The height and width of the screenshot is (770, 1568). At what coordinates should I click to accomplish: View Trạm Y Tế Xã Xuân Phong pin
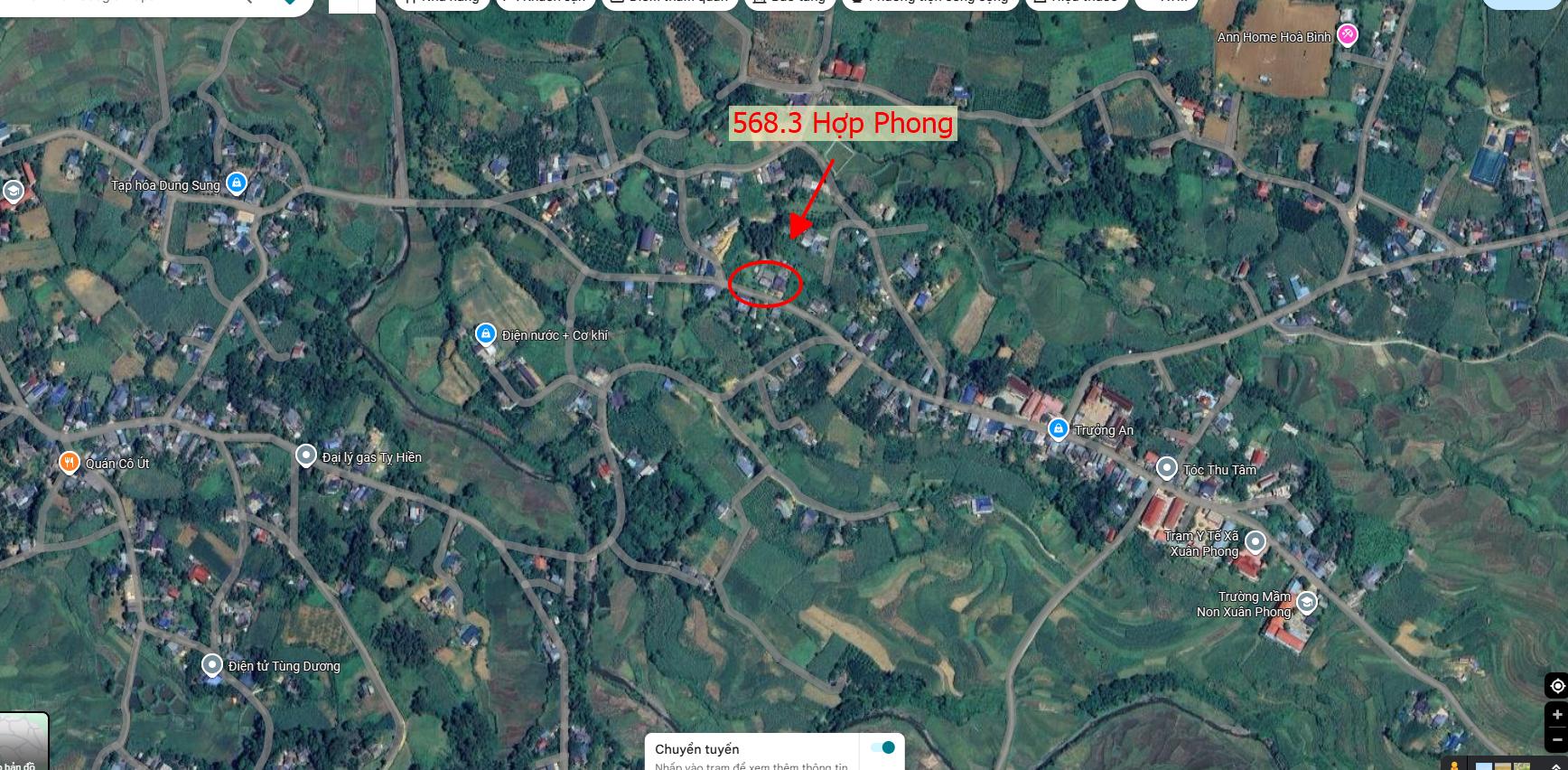click(x=1255, y=542)
